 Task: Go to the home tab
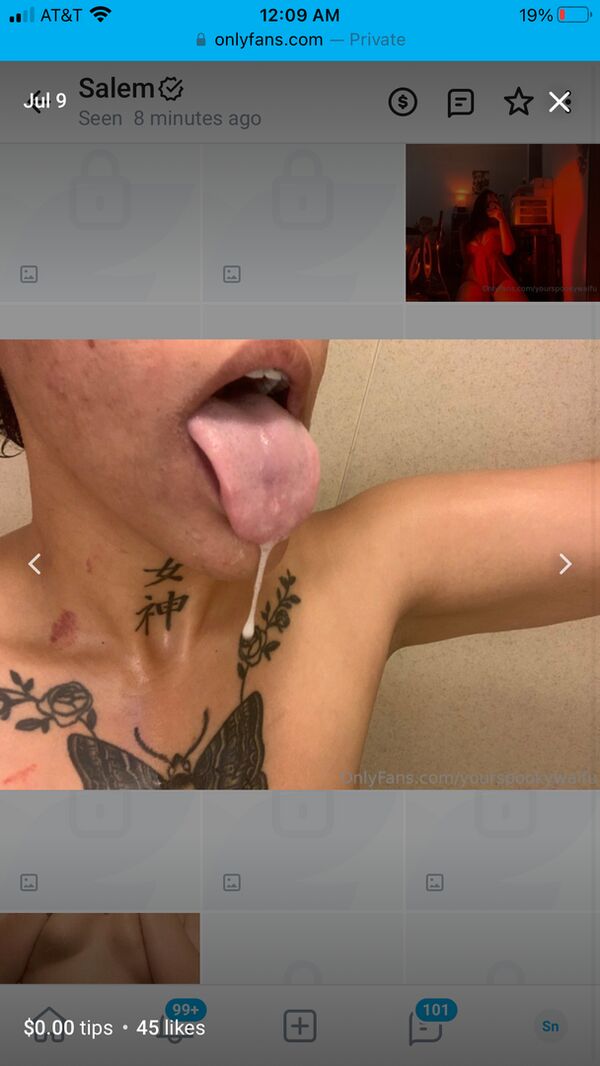tap(50, 1026)
